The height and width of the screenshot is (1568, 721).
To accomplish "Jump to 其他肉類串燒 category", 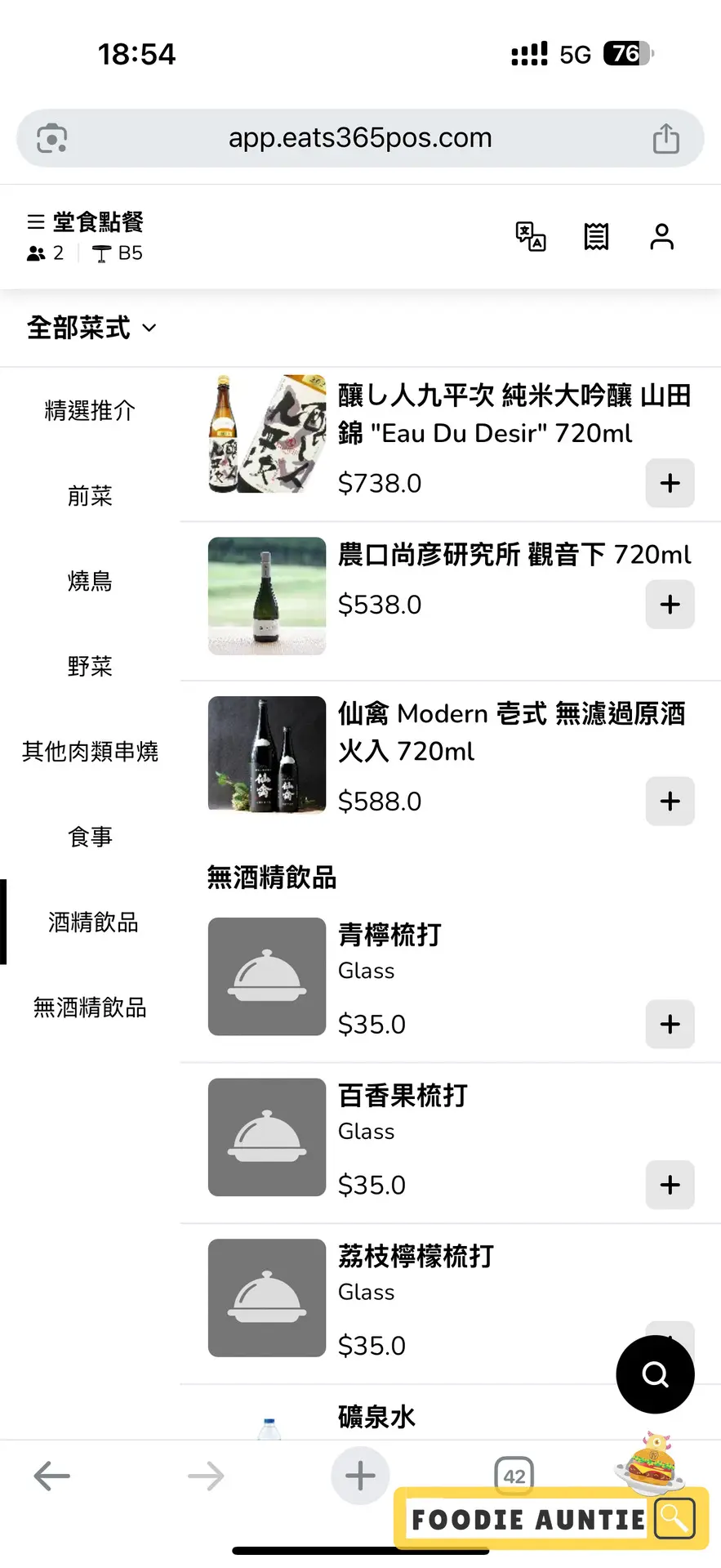I will pos(90,752).
